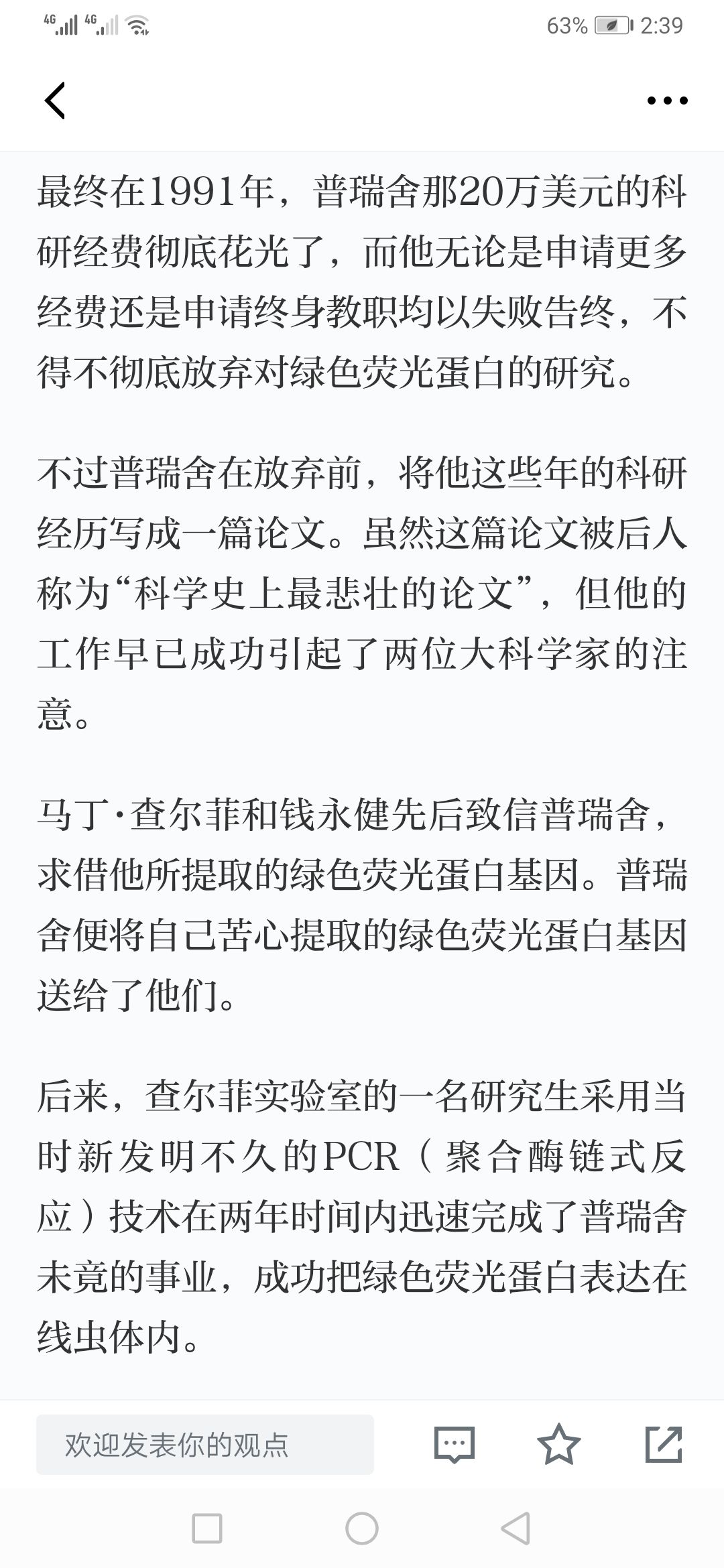Open the three-dot overflow menu
The height and width of the screenshot is (1568, 724).
point(667,101)
